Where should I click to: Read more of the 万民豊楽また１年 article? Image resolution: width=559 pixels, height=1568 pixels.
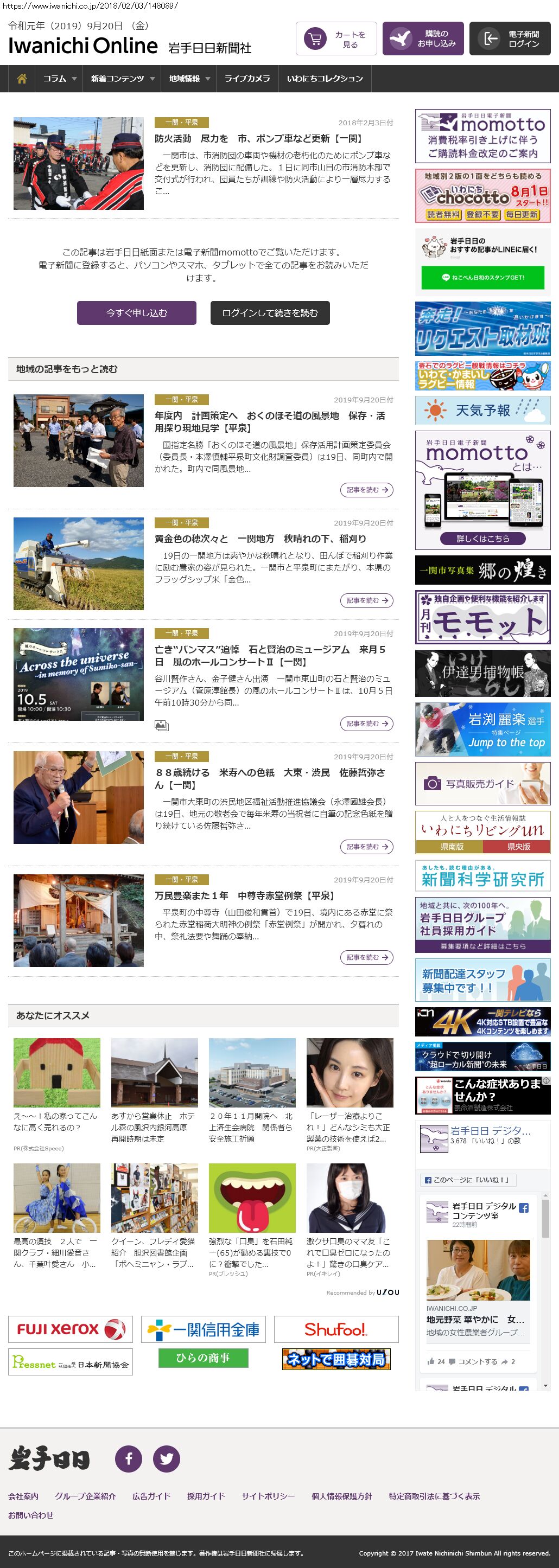click(366, 957)
